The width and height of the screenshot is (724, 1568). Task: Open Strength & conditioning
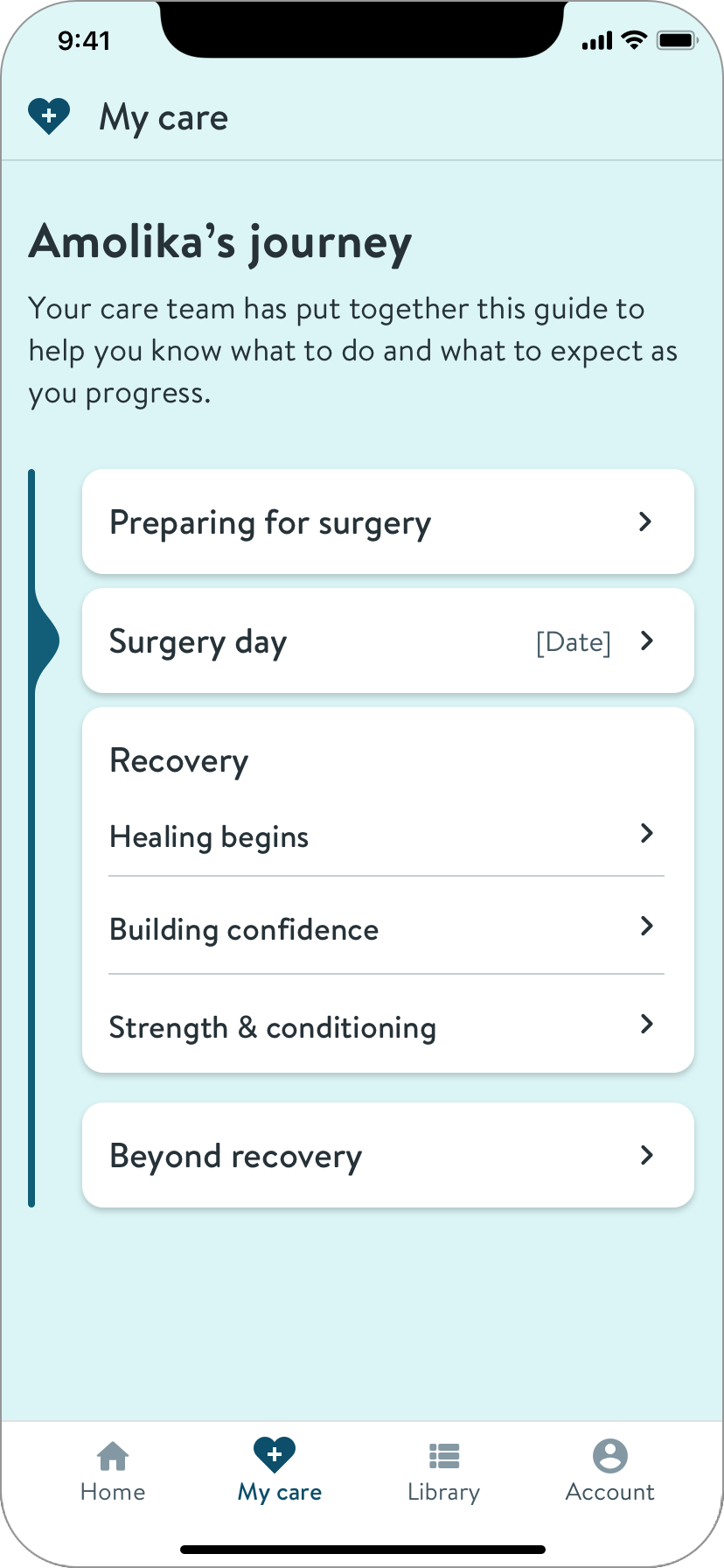386,1026
